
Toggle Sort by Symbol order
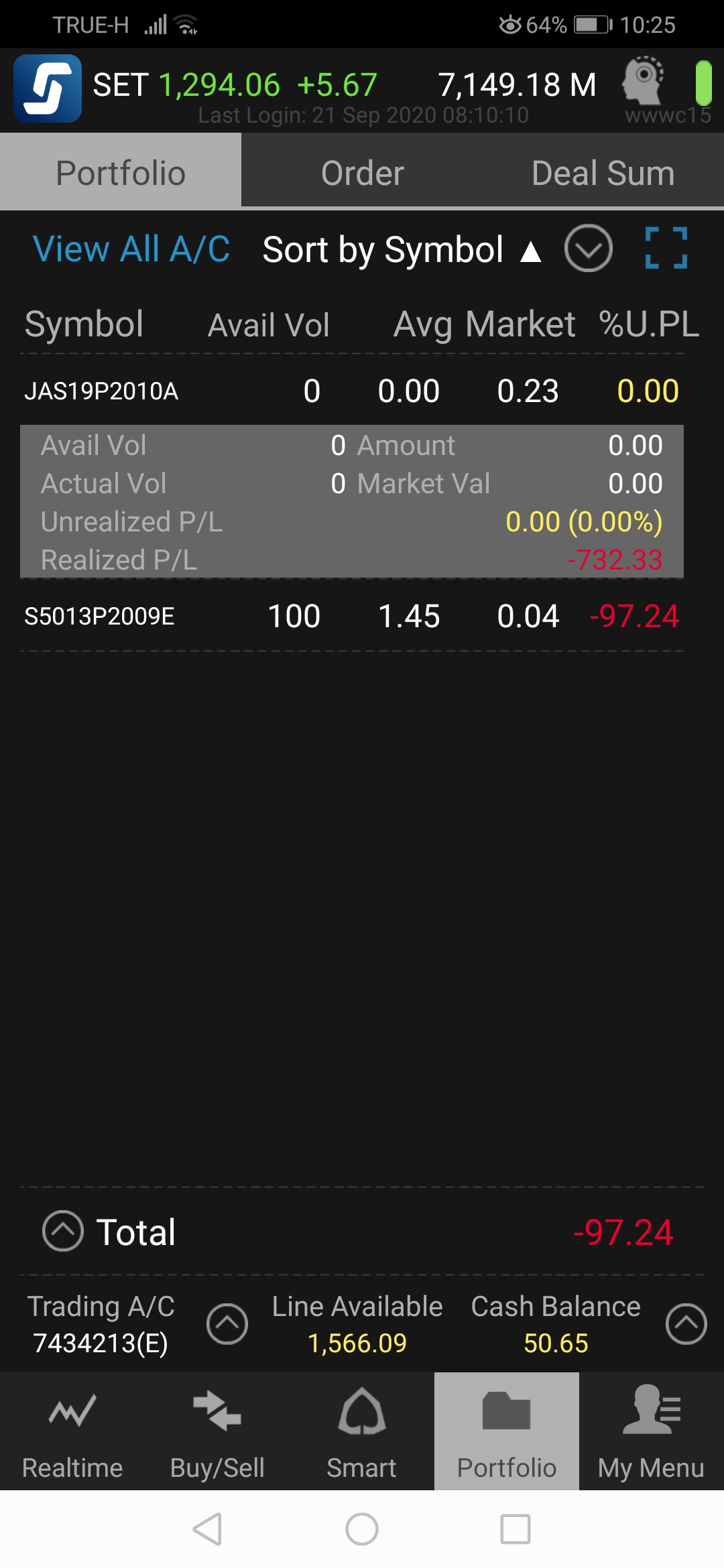coord(402,250)
